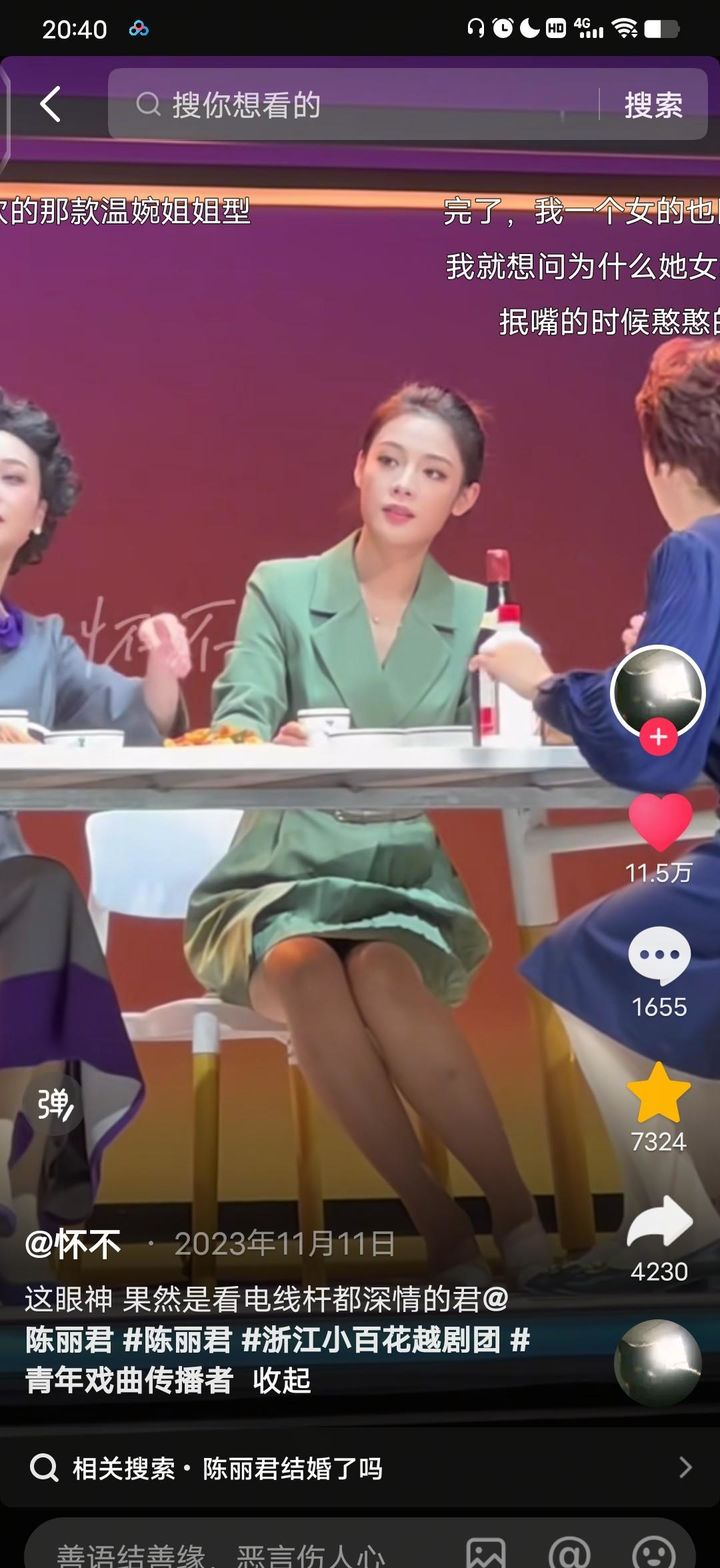This screenshot has height=1568, width=720.
Task: Tap the 搜索 button
Action: 653,105
